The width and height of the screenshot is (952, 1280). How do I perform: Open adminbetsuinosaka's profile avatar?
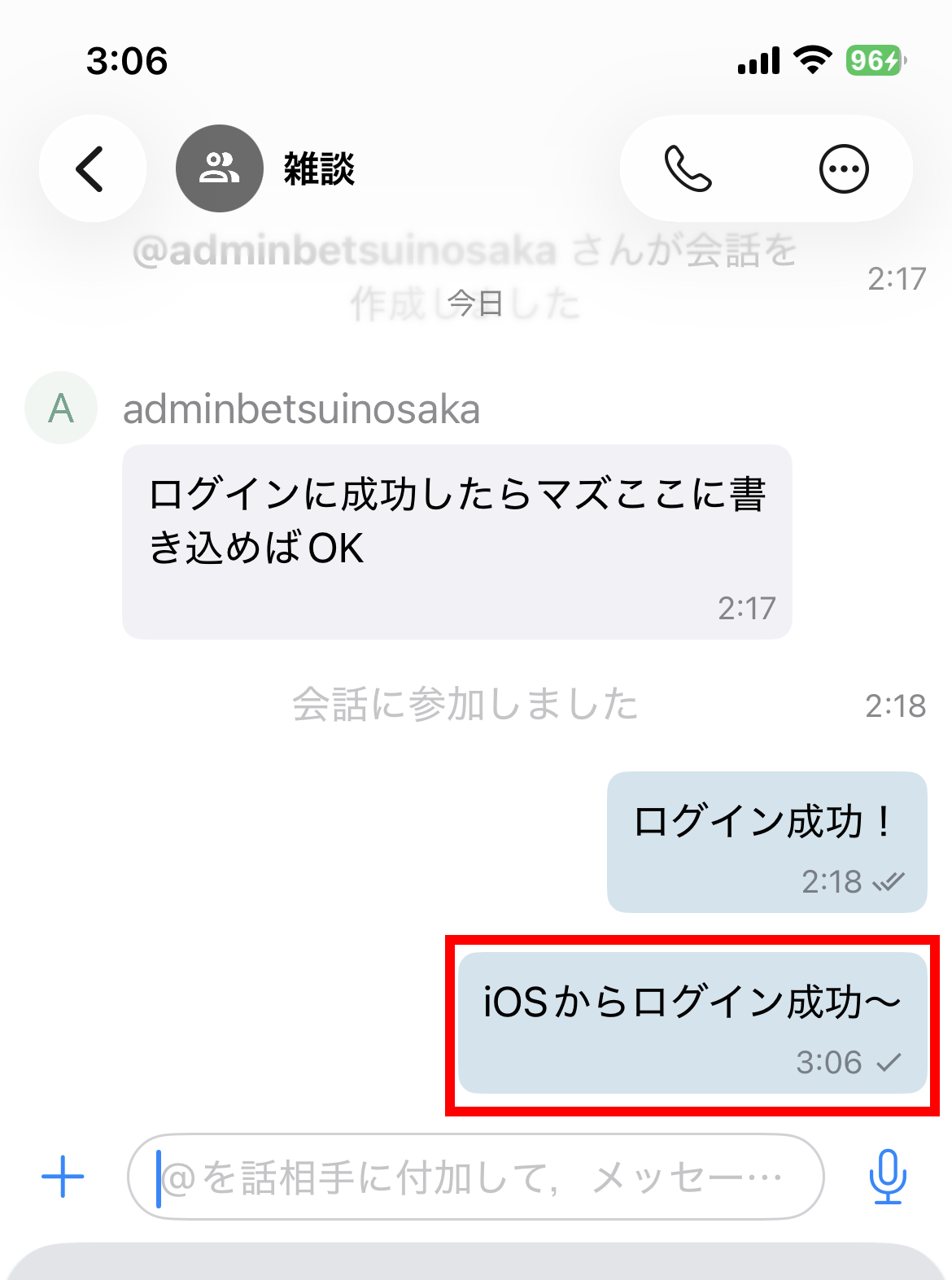62,408
